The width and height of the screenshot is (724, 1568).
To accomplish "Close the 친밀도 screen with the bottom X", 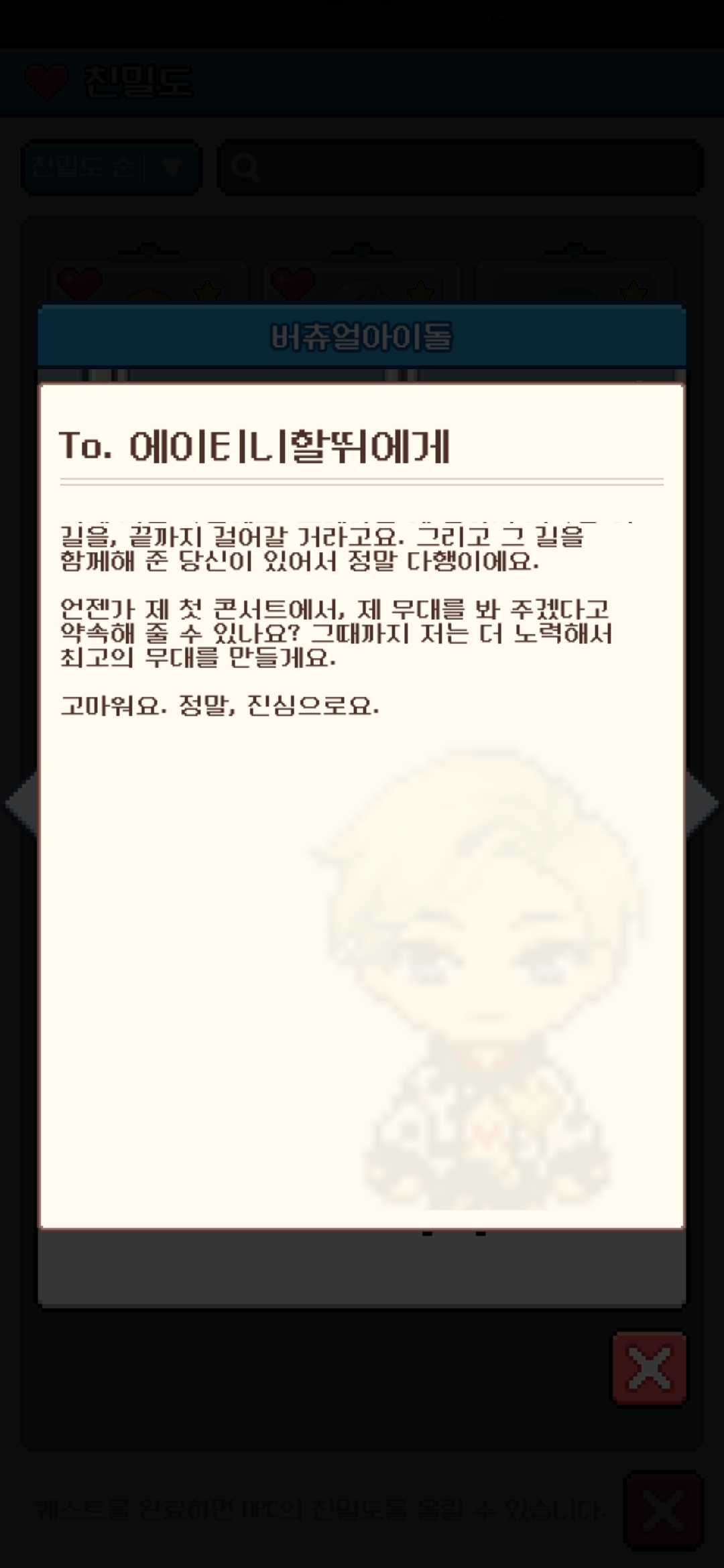I will (x=662, y=1510).
